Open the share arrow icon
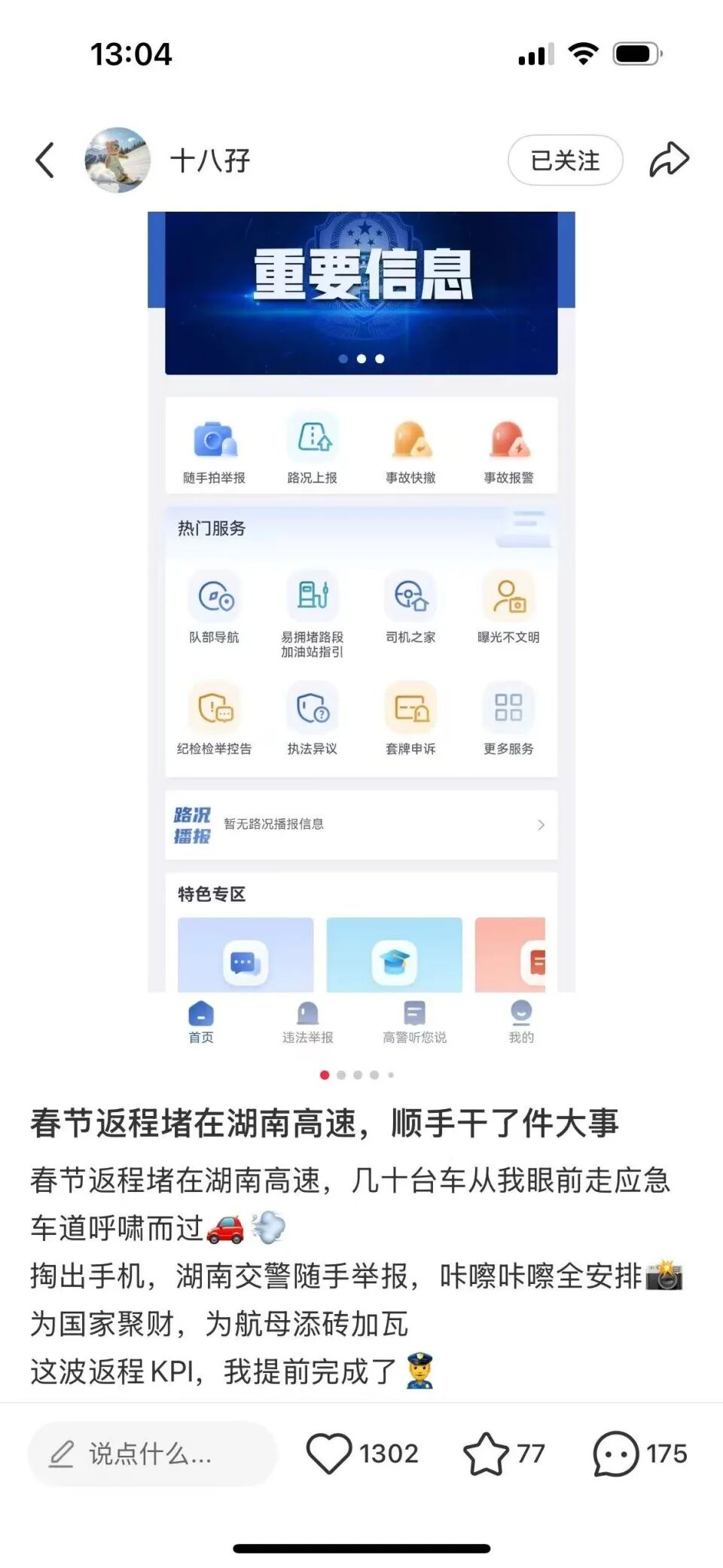 (x=669, y=160)
